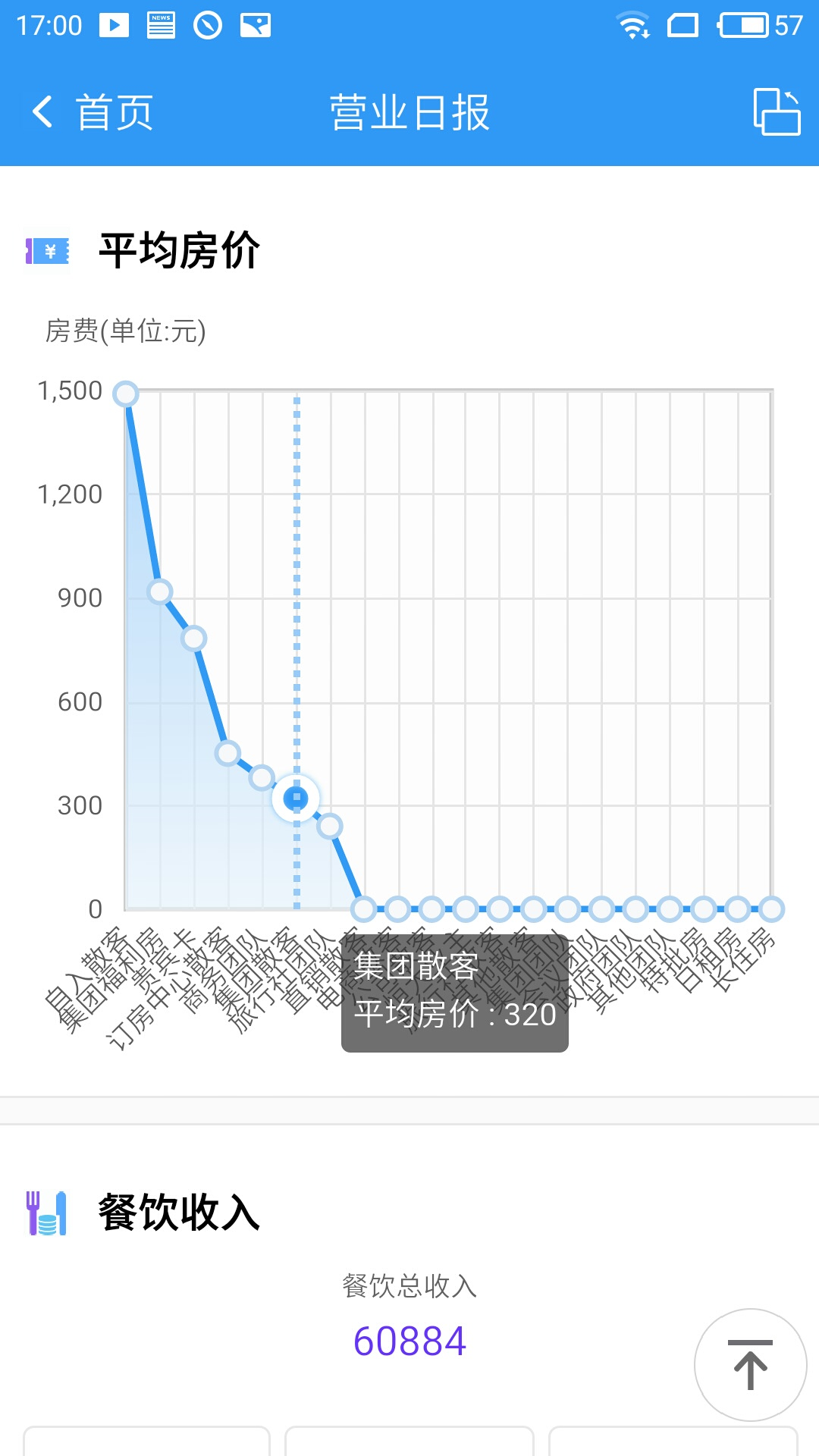
Task: Select the last zero-value point for 长住房
Action: (771, 908)
